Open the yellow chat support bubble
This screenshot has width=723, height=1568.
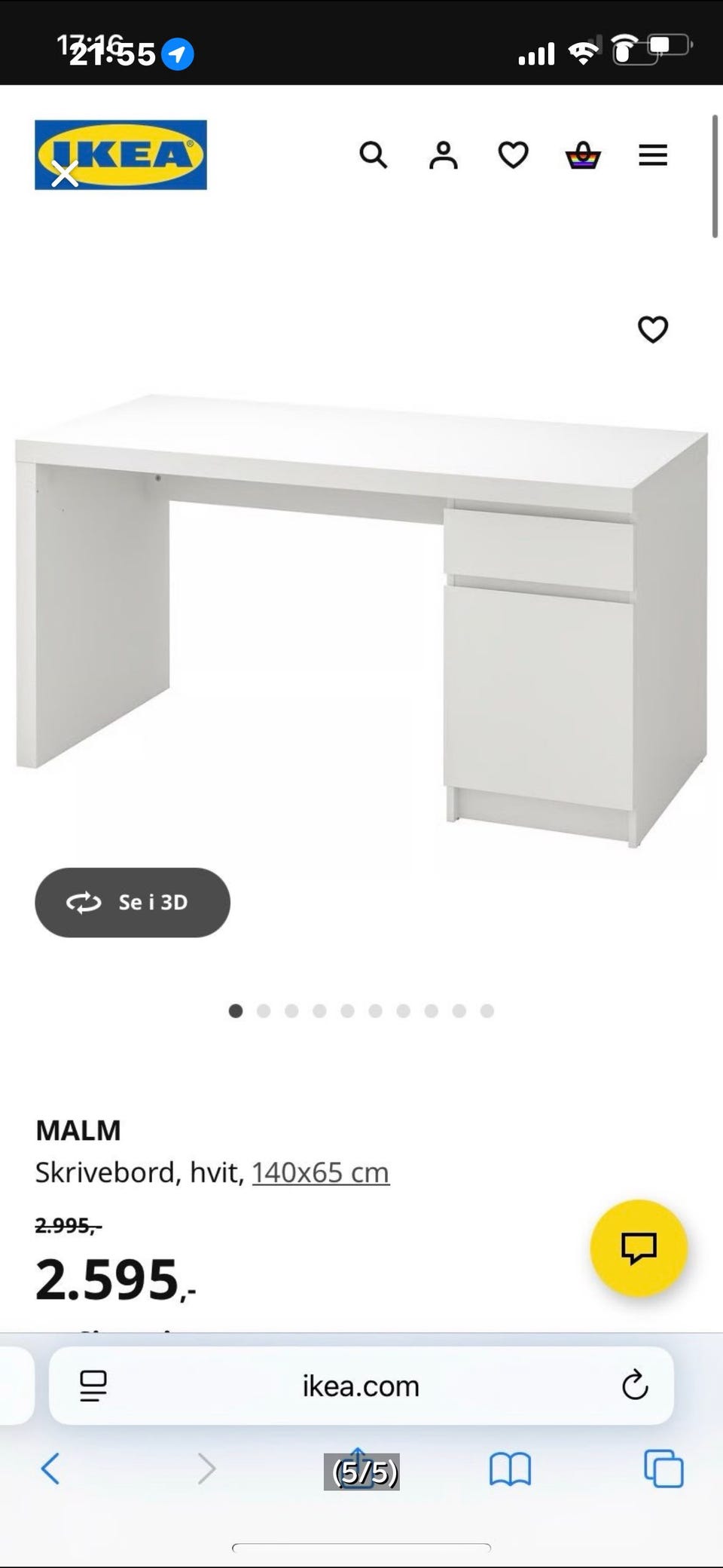point(639,1247)
